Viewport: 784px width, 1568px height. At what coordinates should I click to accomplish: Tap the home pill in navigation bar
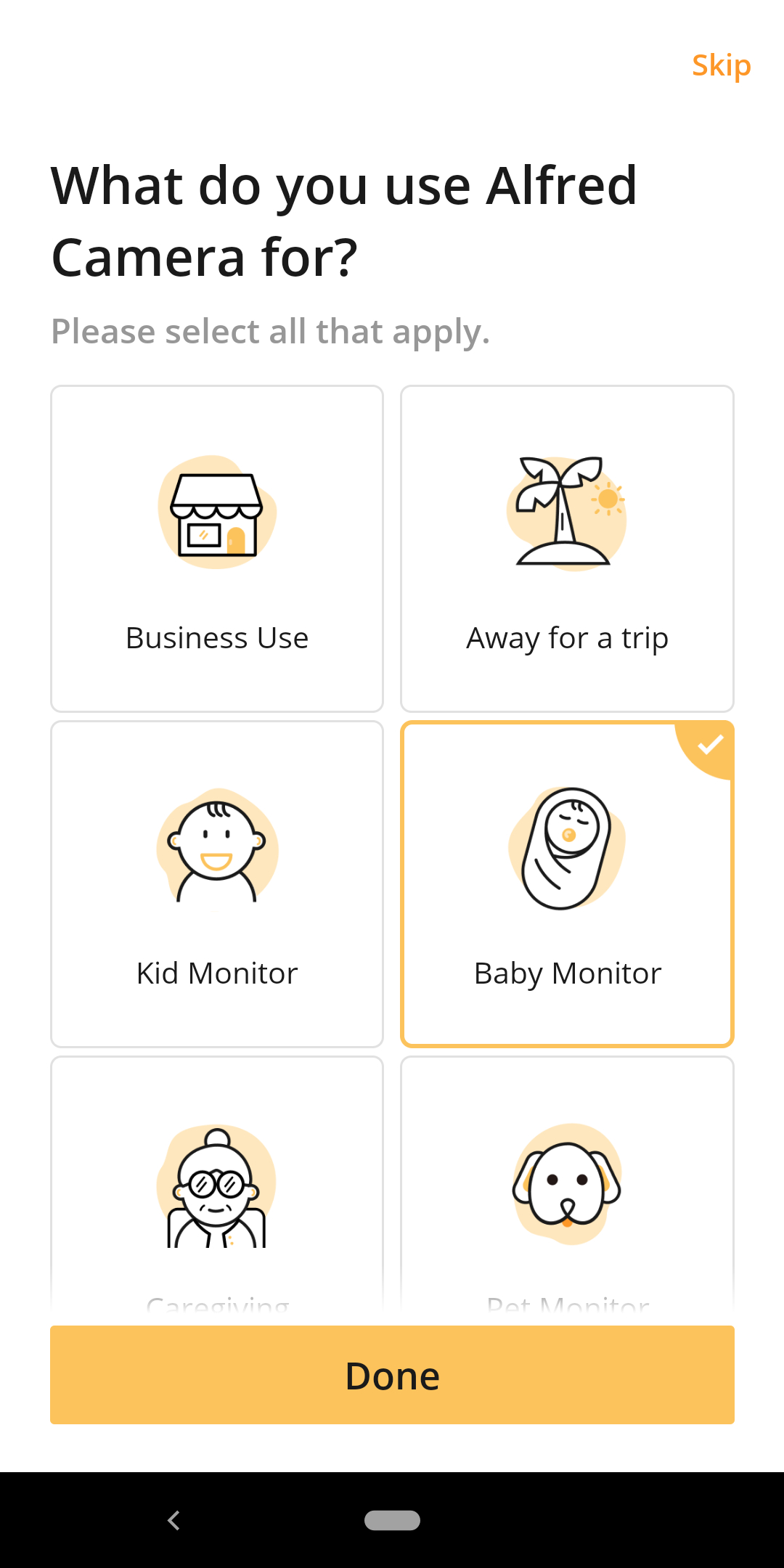[x=392, y=1520]
